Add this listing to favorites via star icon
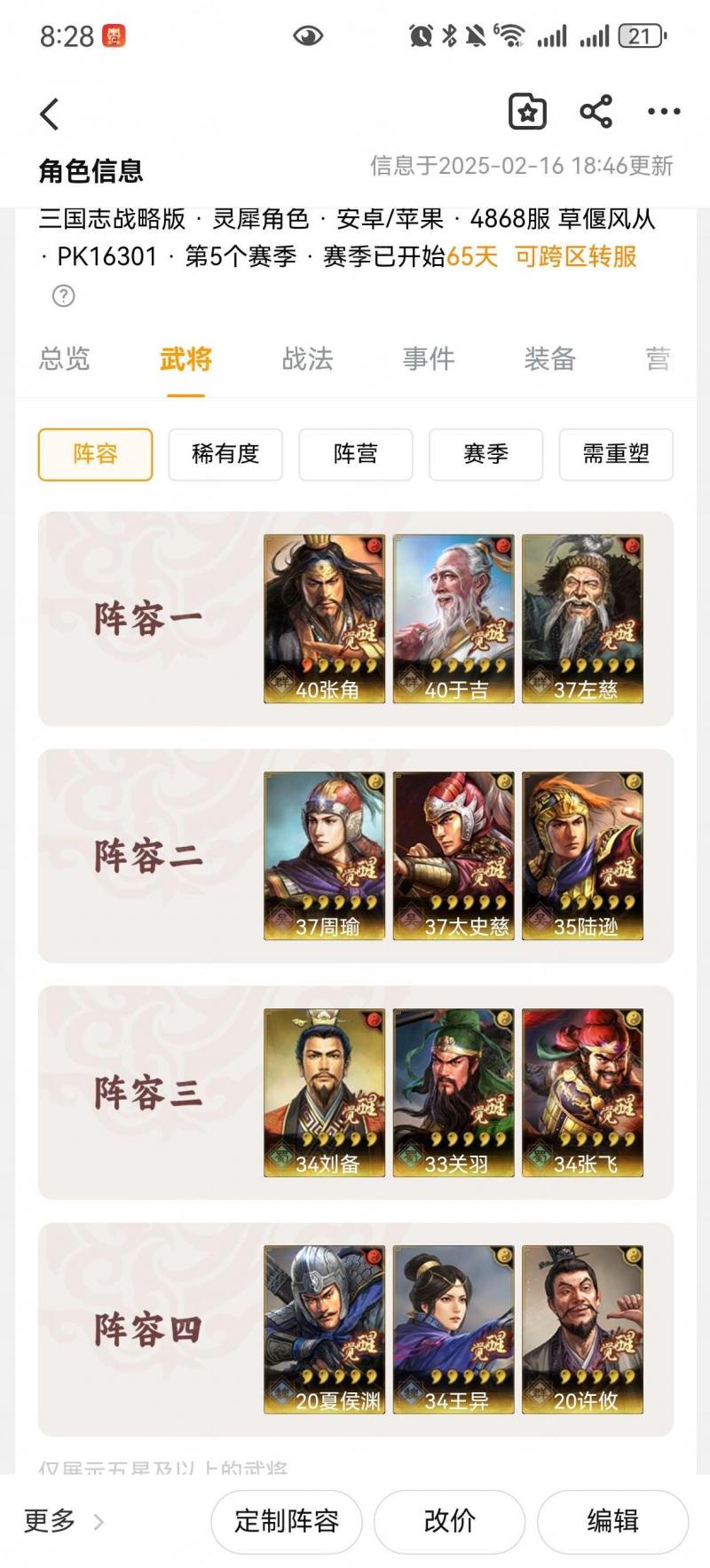The width and height of the screenshot is (710, 1568). (527, 112)
